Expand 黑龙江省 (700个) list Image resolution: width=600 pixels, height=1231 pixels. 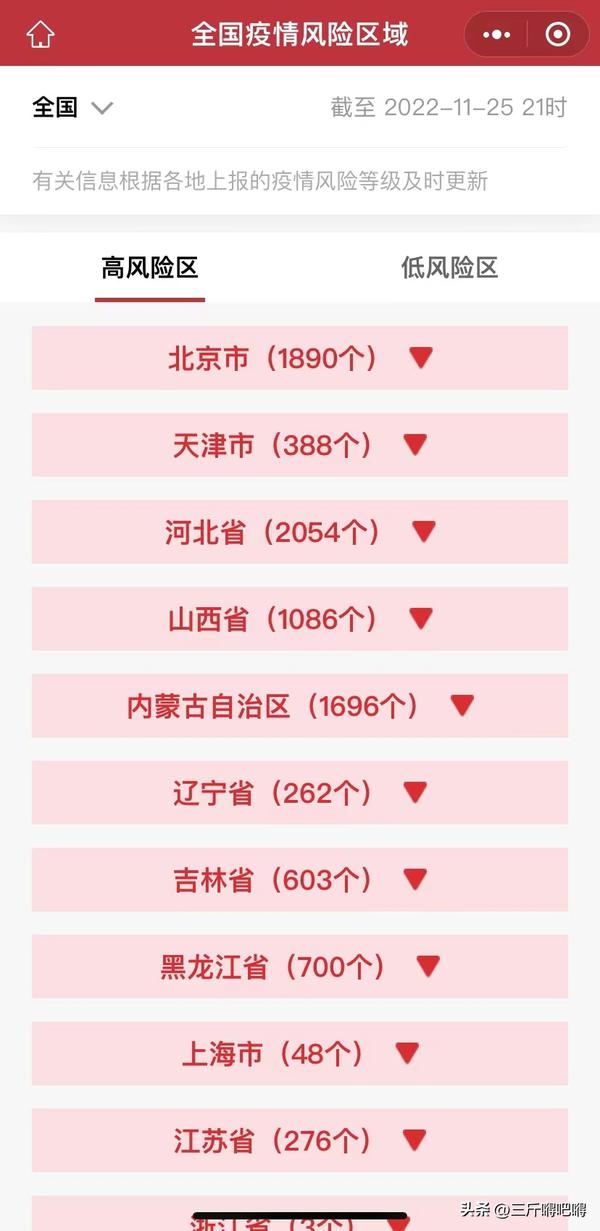coord(300,967)
